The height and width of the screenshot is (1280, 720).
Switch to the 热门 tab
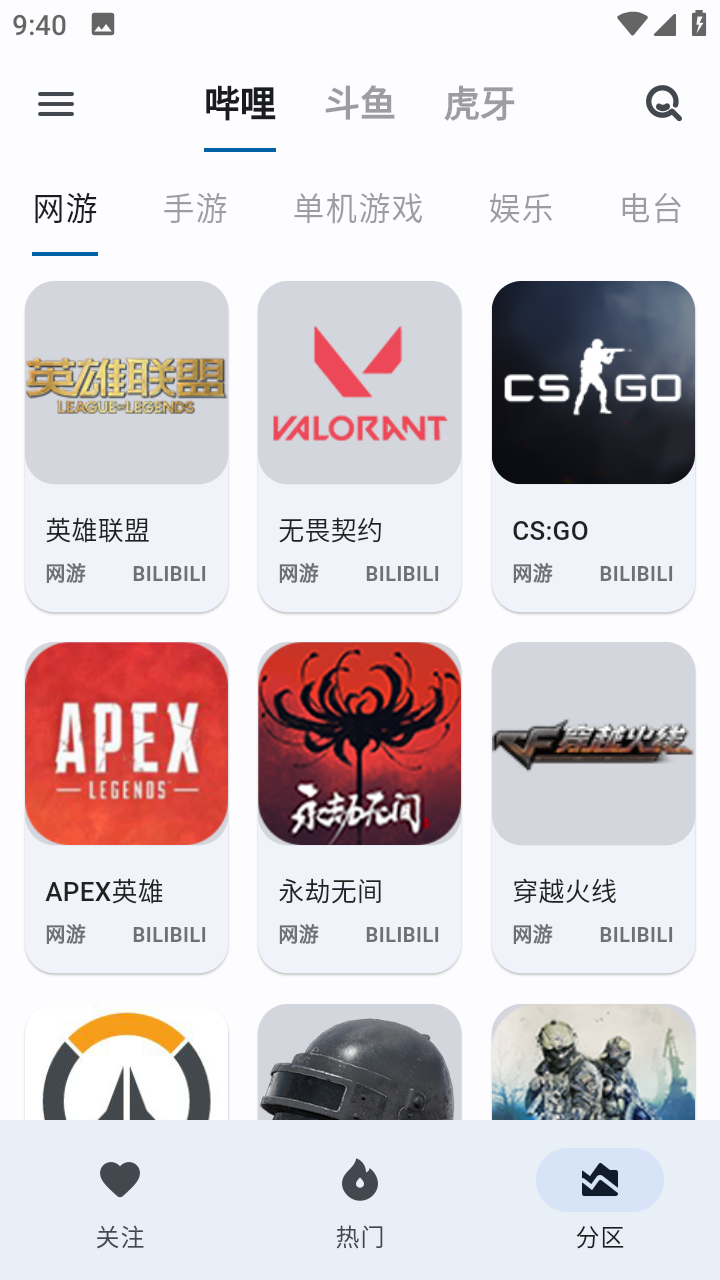360,1200
